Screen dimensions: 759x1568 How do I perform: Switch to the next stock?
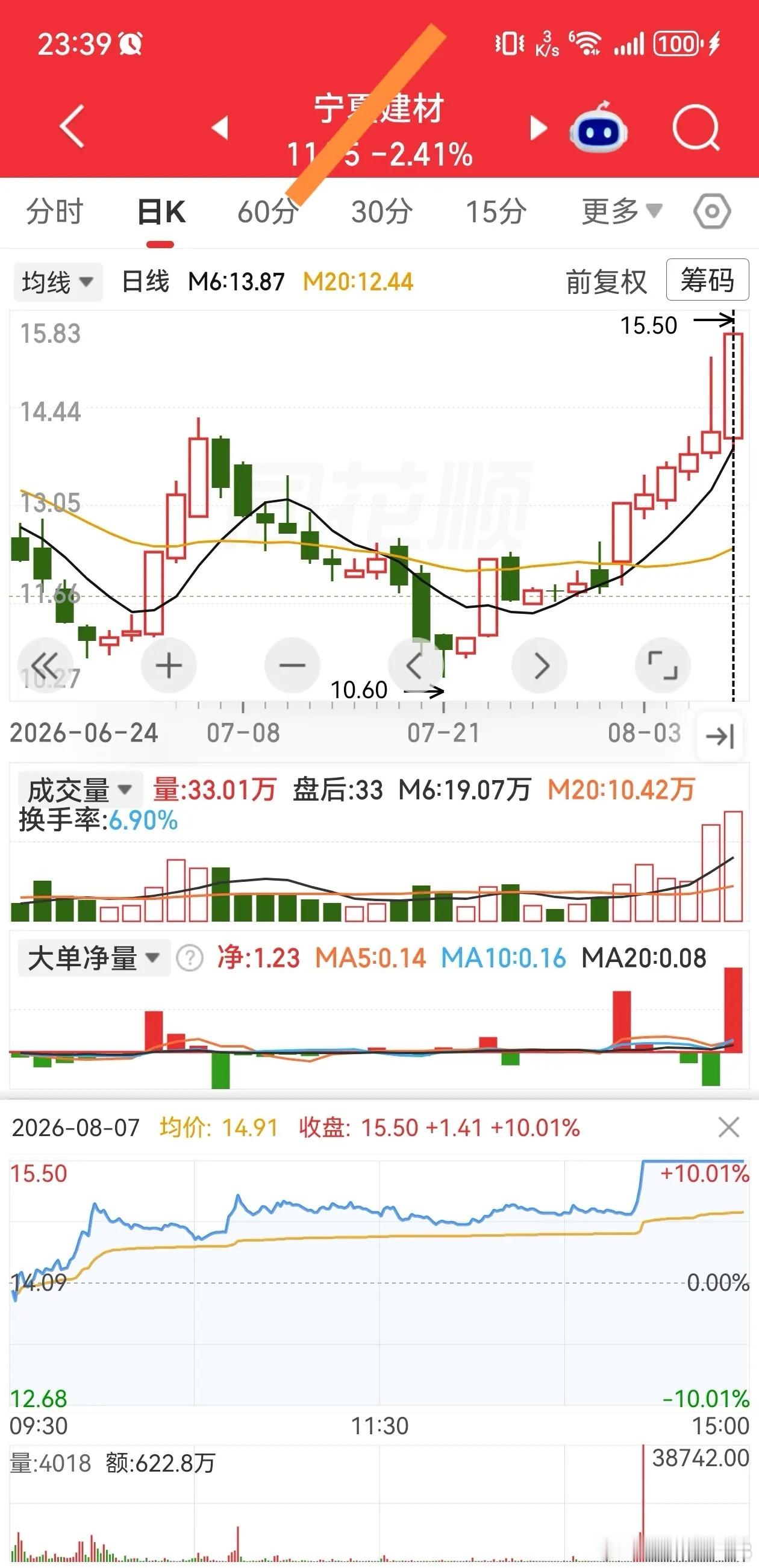click(539, 128)
